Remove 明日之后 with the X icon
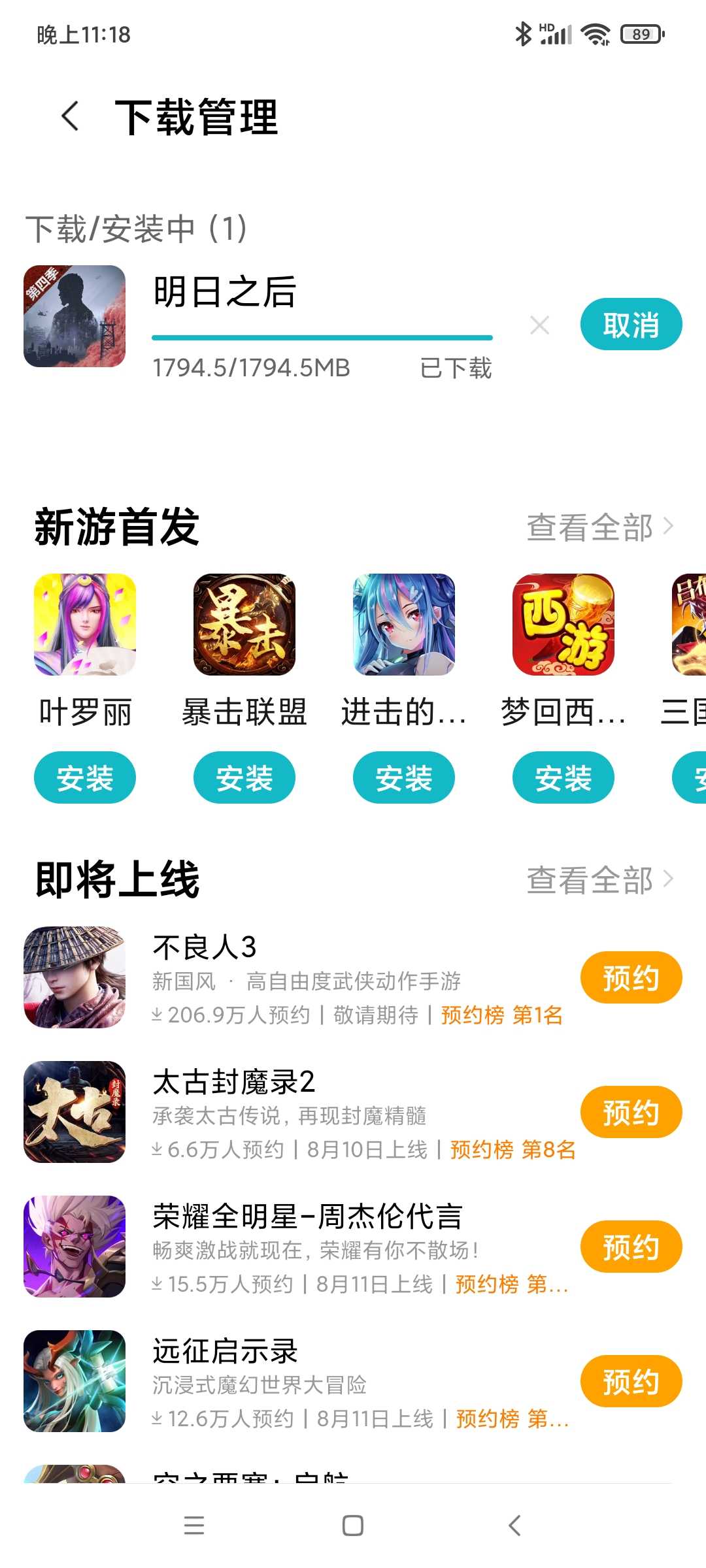Image resolution: width=706 pixels, height=1568 pixels. 539,325
